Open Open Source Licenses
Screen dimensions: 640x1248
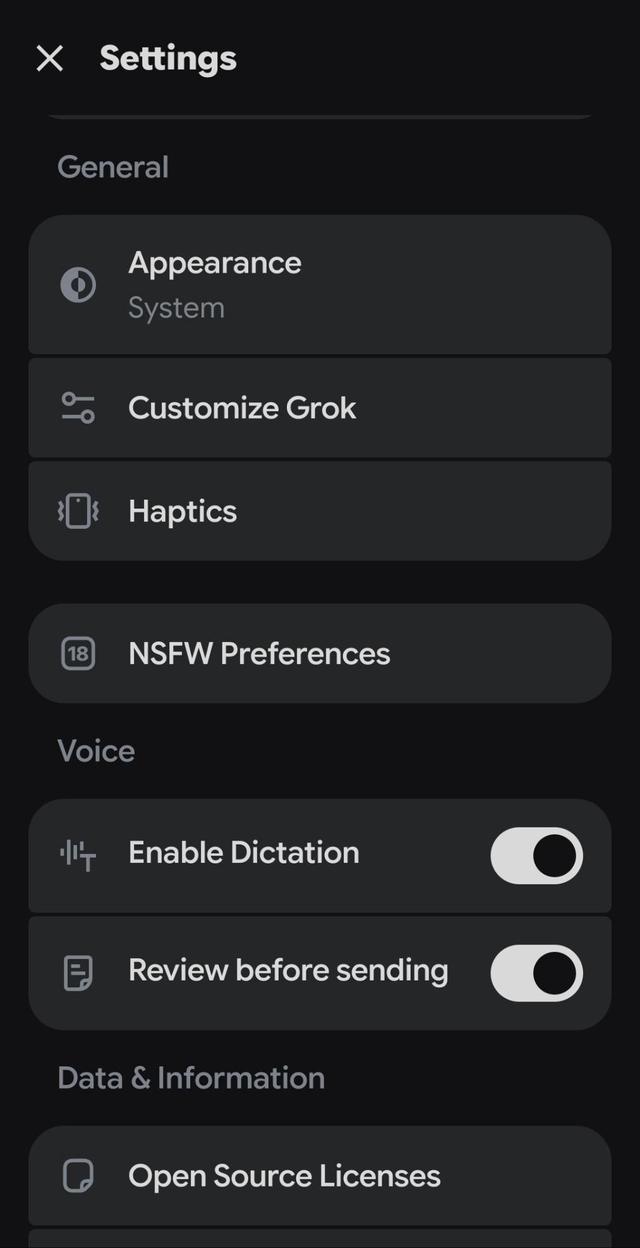click(x=319, y=1176)
